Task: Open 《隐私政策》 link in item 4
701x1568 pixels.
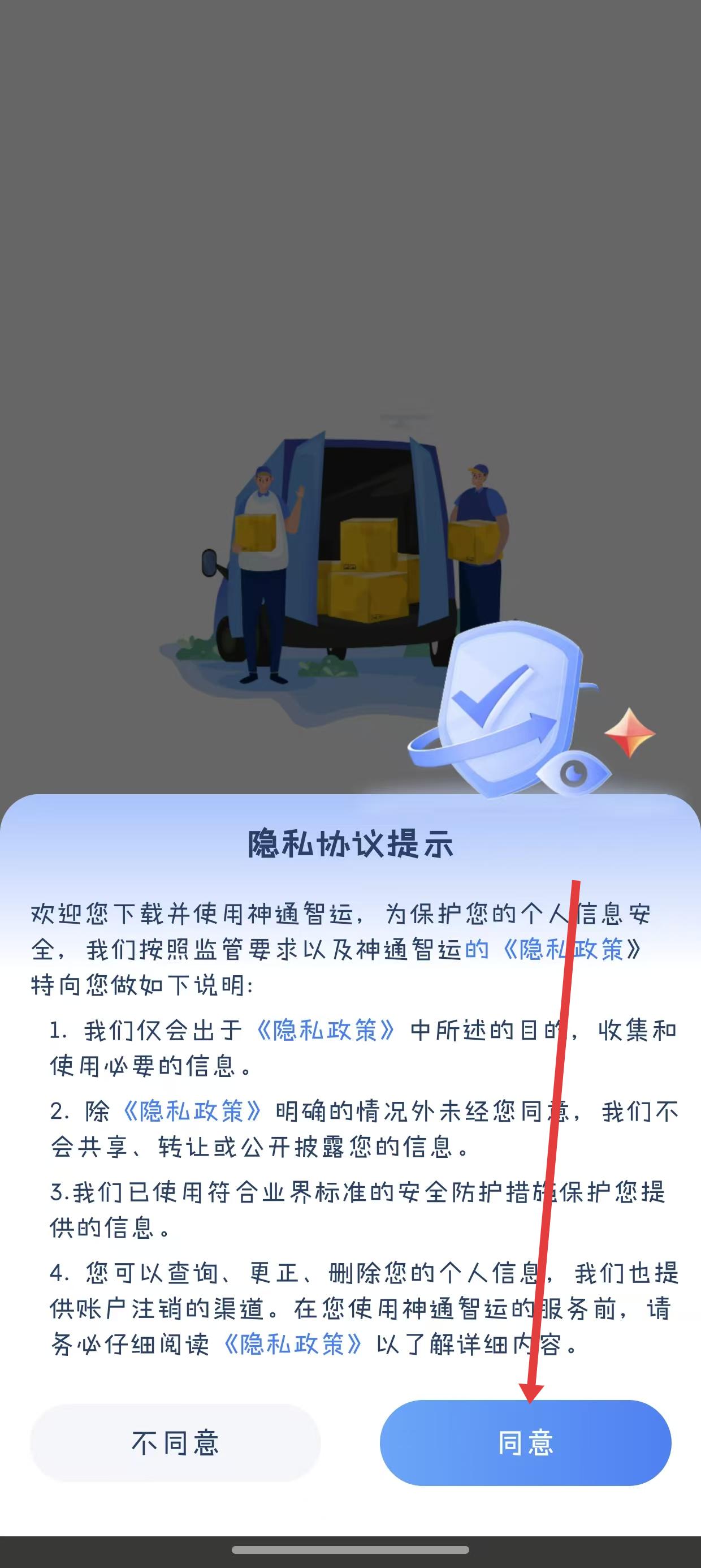Action: click(x=293, y=1344)
